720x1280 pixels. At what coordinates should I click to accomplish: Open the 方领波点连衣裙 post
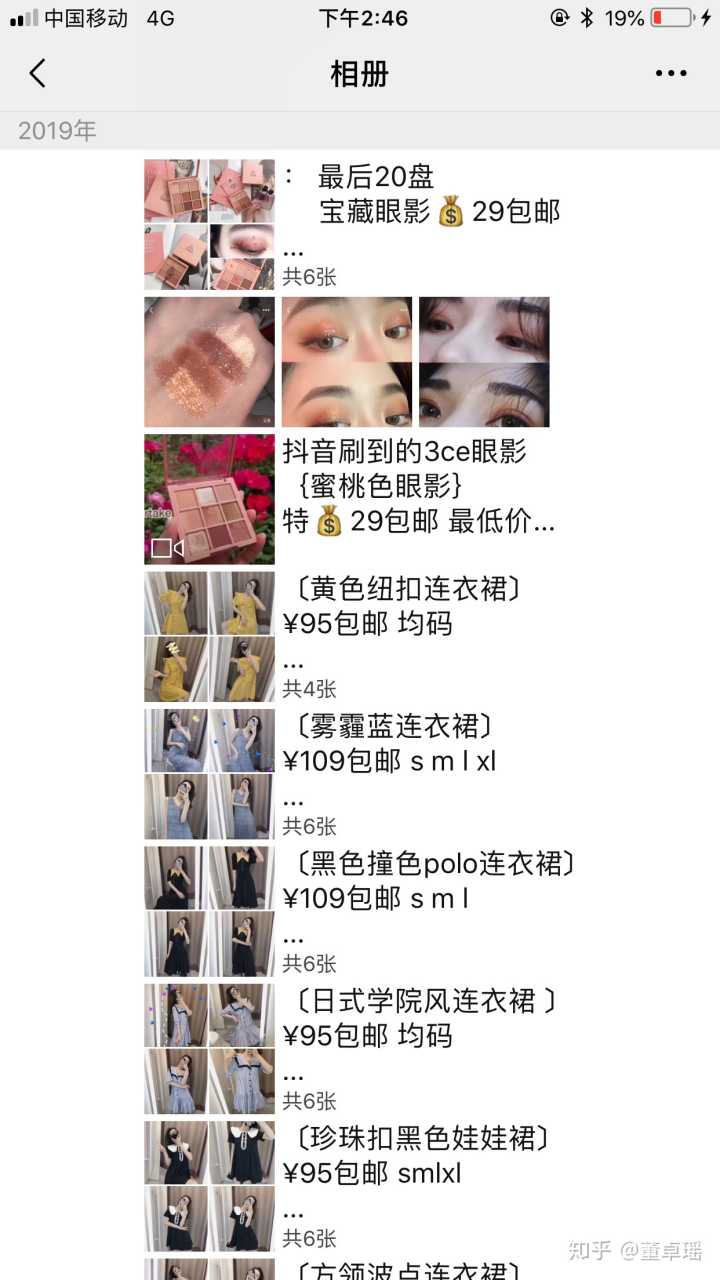[408, 1270]
